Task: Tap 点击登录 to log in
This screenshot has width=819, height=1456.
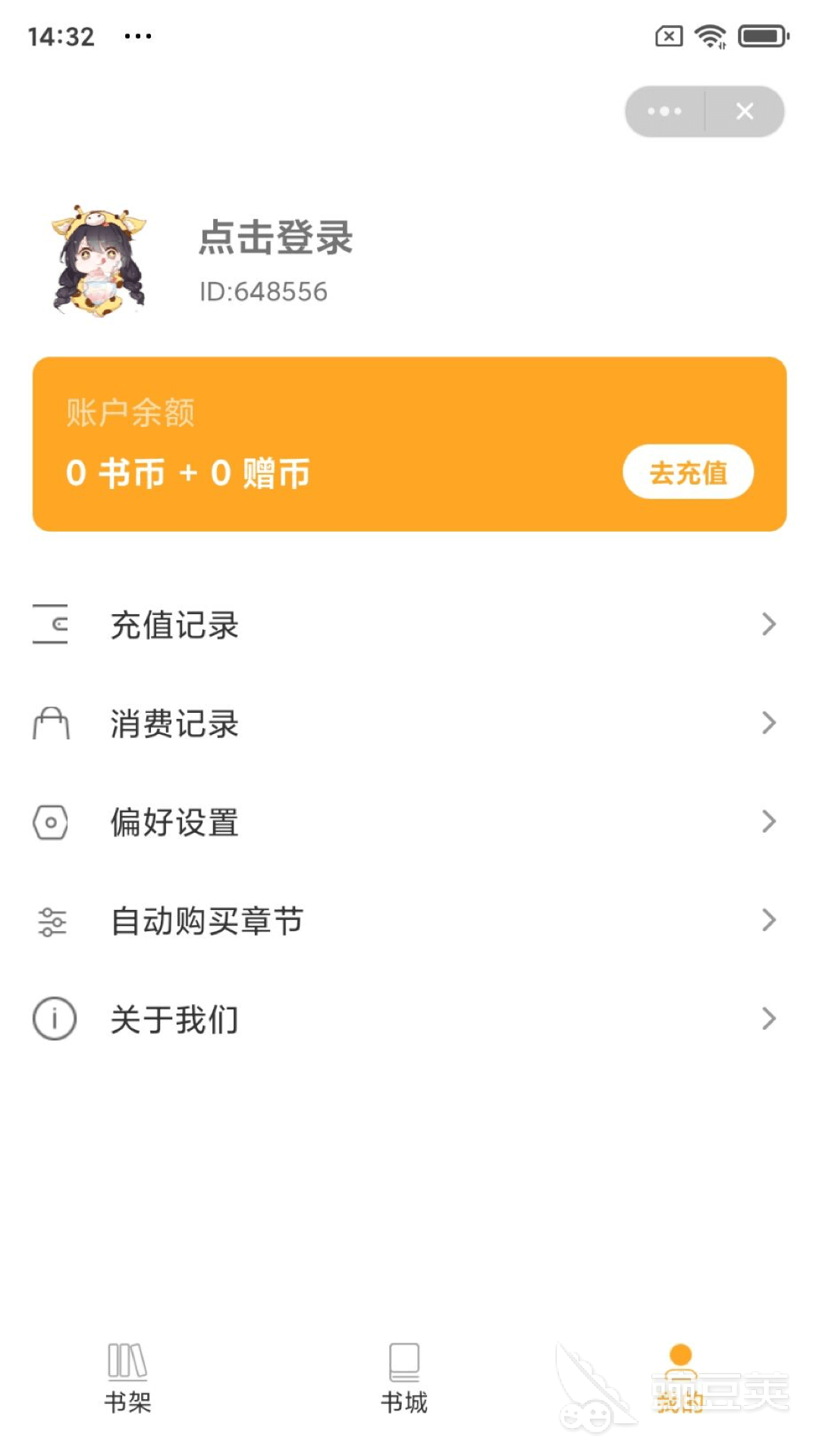Action: click(275, 237)
